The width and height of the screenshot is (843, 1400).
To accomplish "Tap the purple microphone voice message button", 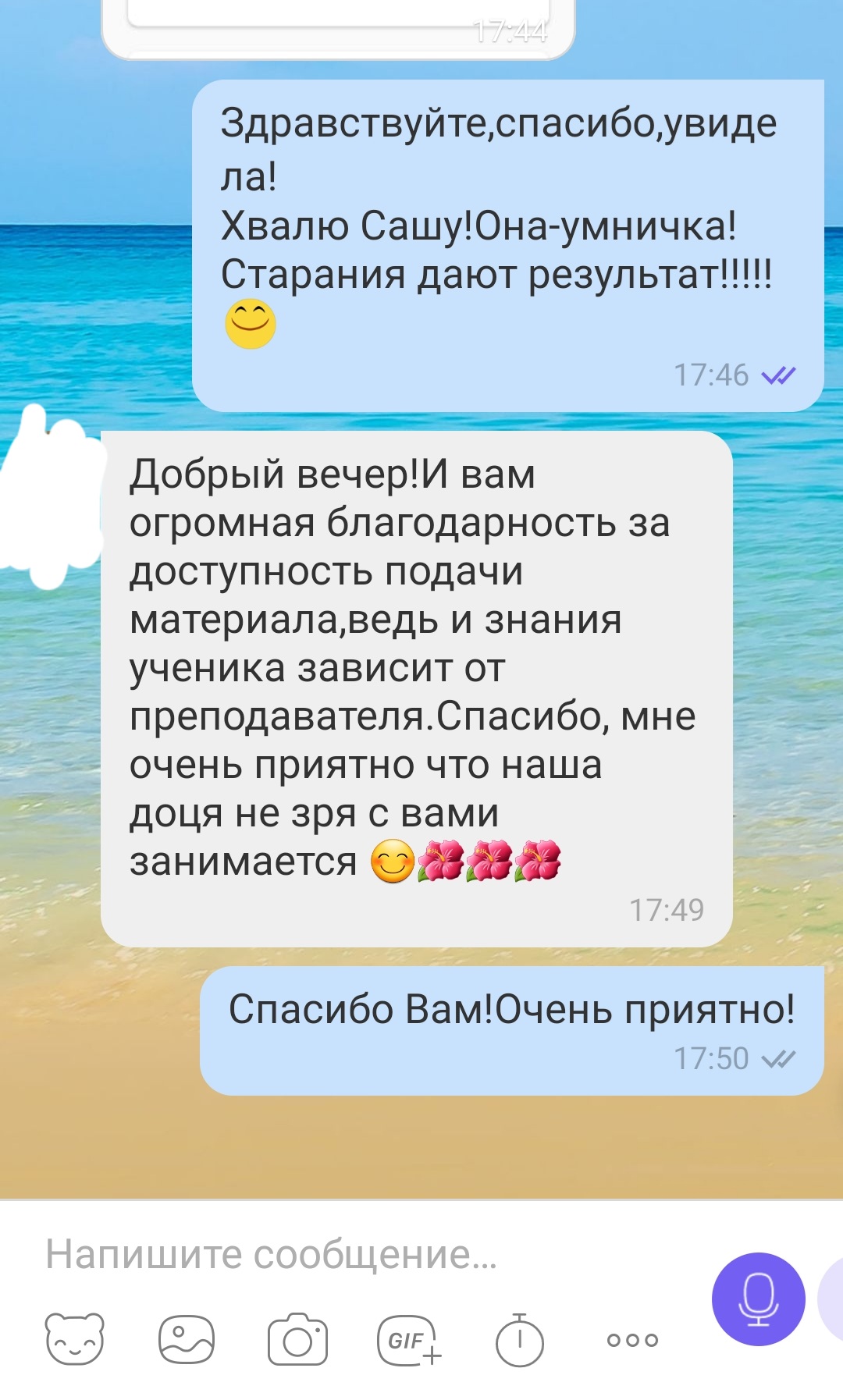I will click(758, 1299).
